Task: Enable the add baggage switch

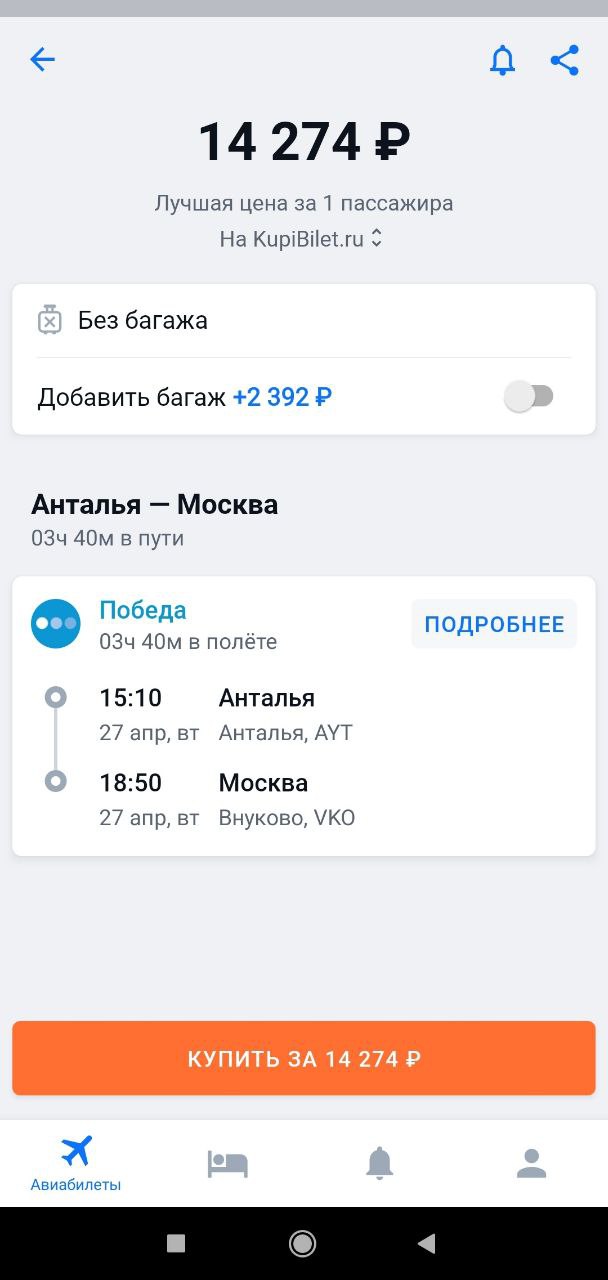Action: coord(529,397)
